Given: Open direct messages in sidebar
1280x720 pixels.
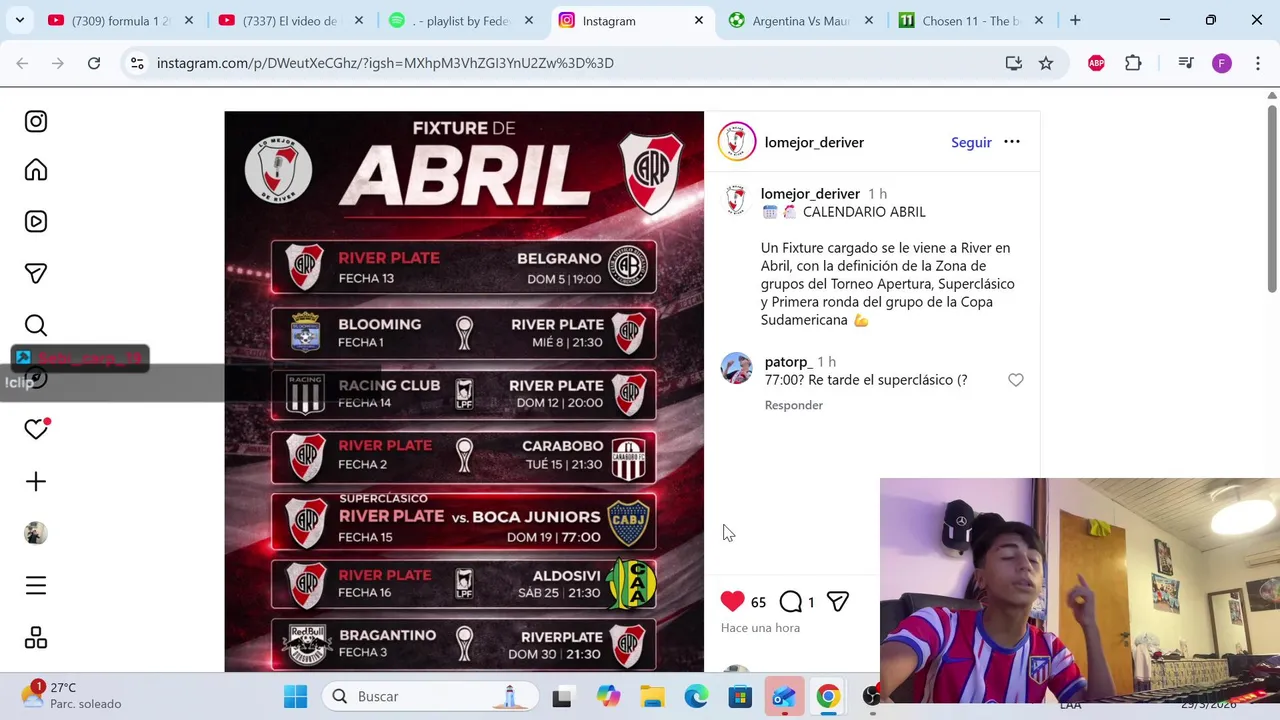Looking at the screenshot, I should click(x=36, y=273).
